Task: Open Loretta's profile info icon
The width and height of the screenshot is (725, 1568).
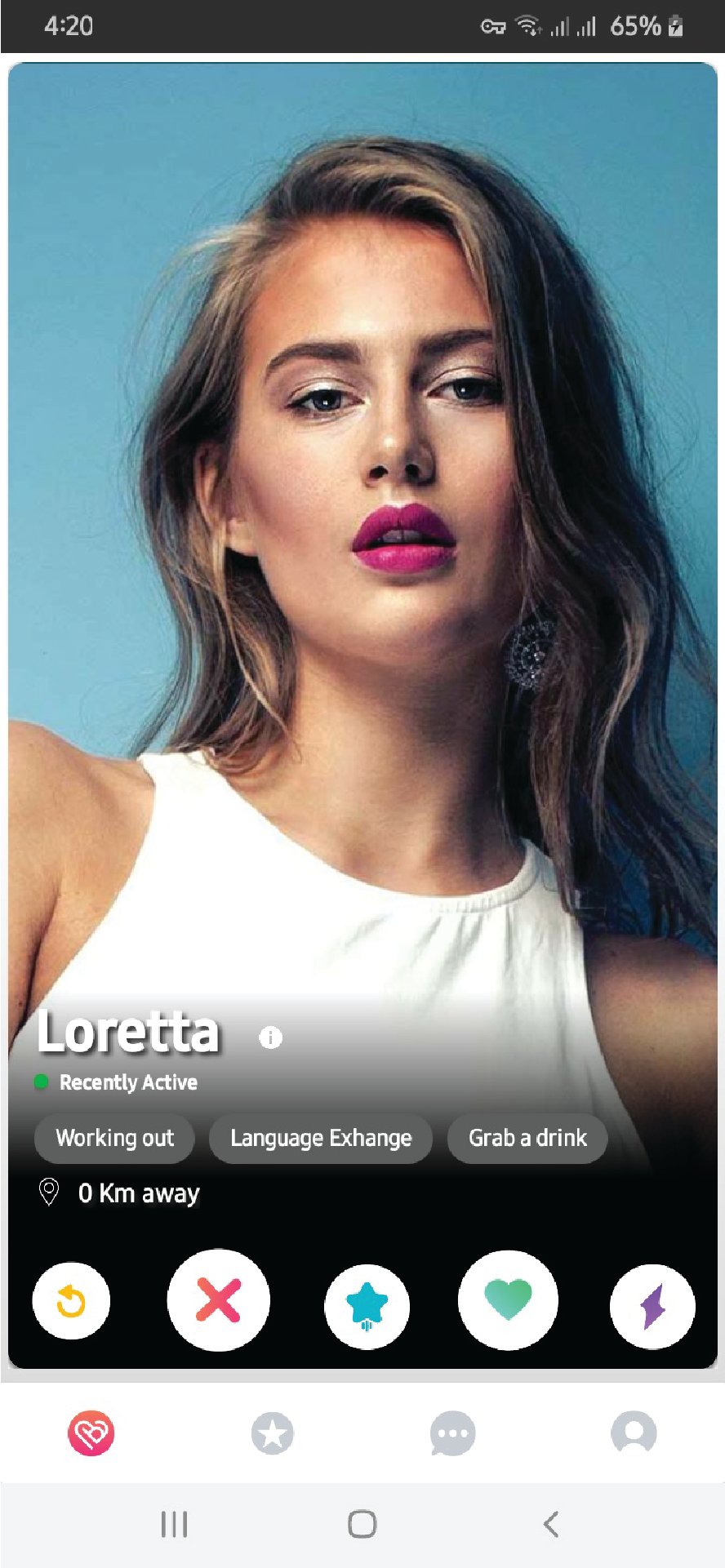Action: 270,1037
